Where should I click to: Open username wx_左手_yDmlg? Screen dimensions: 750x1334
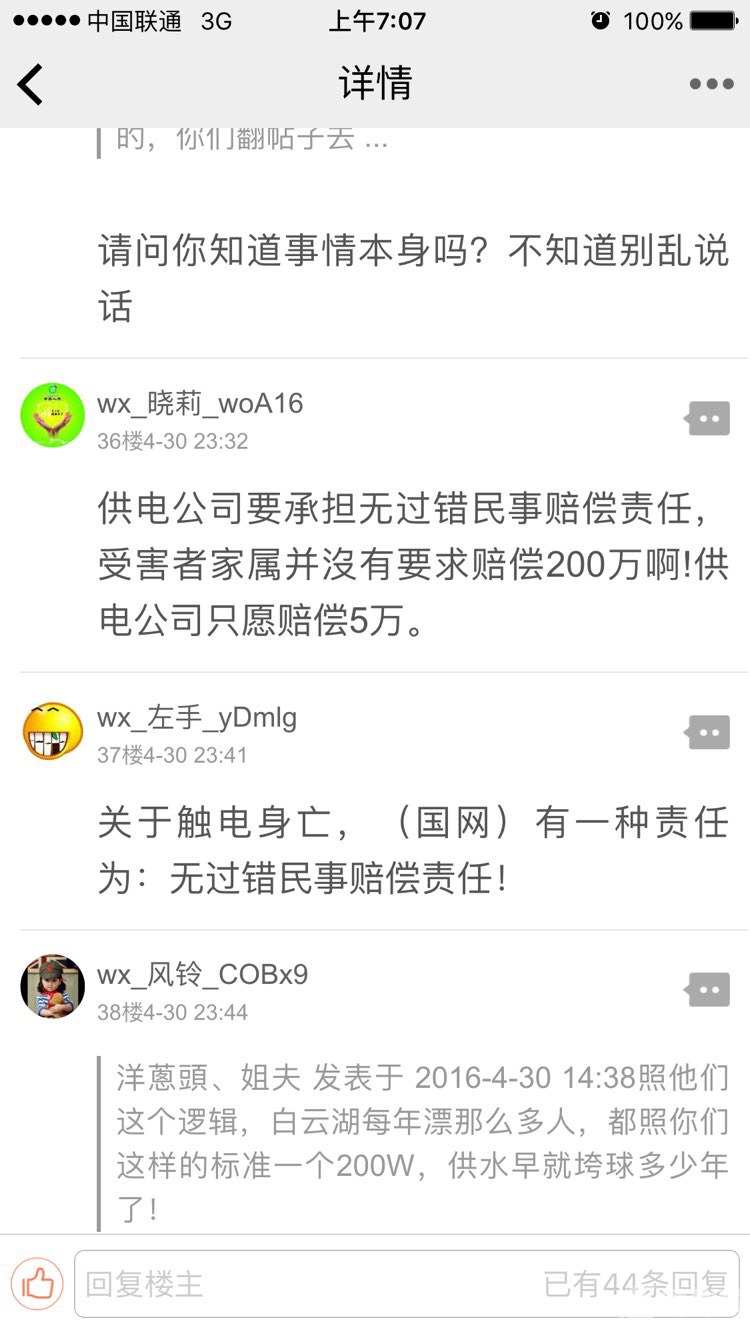pos(197,718)
